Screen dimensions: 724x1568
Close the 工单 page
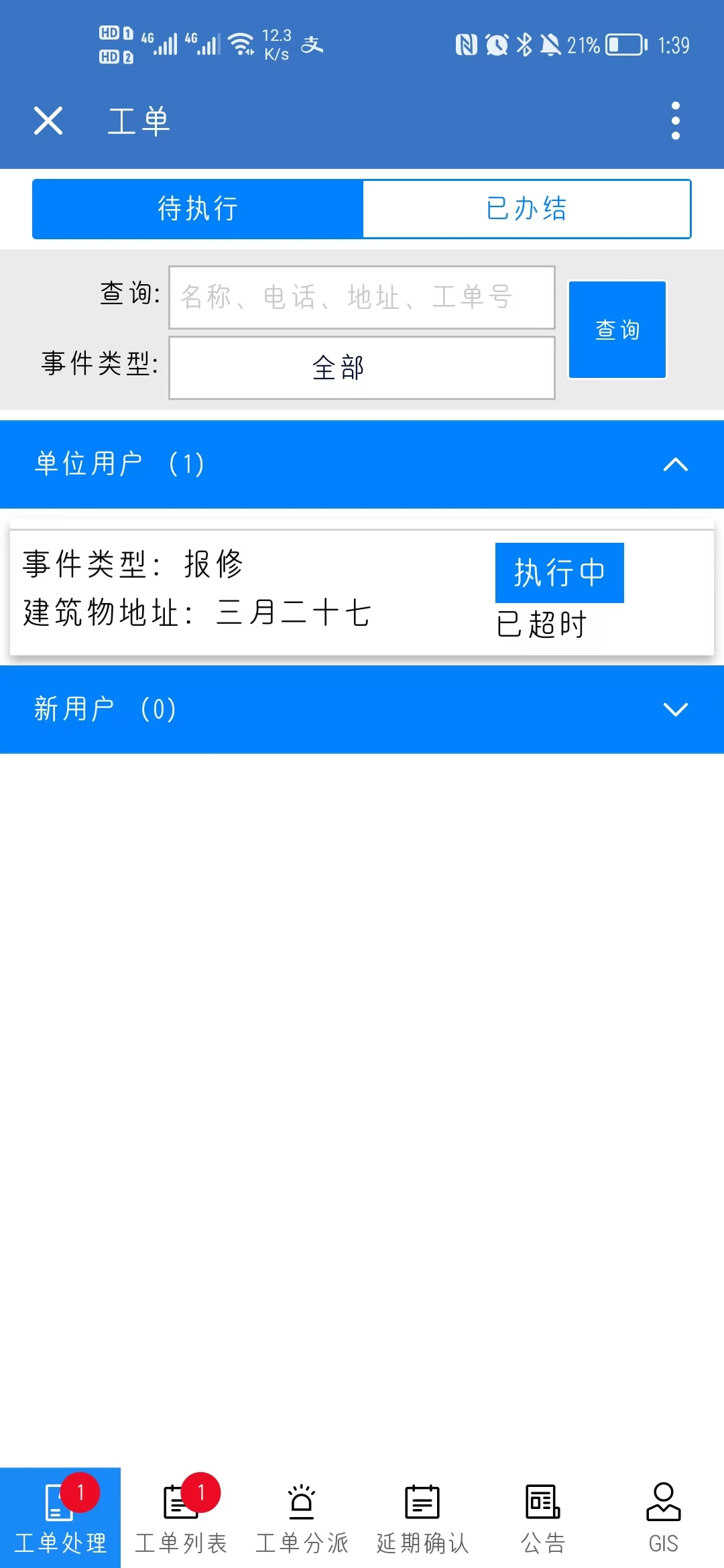(48, 121)
